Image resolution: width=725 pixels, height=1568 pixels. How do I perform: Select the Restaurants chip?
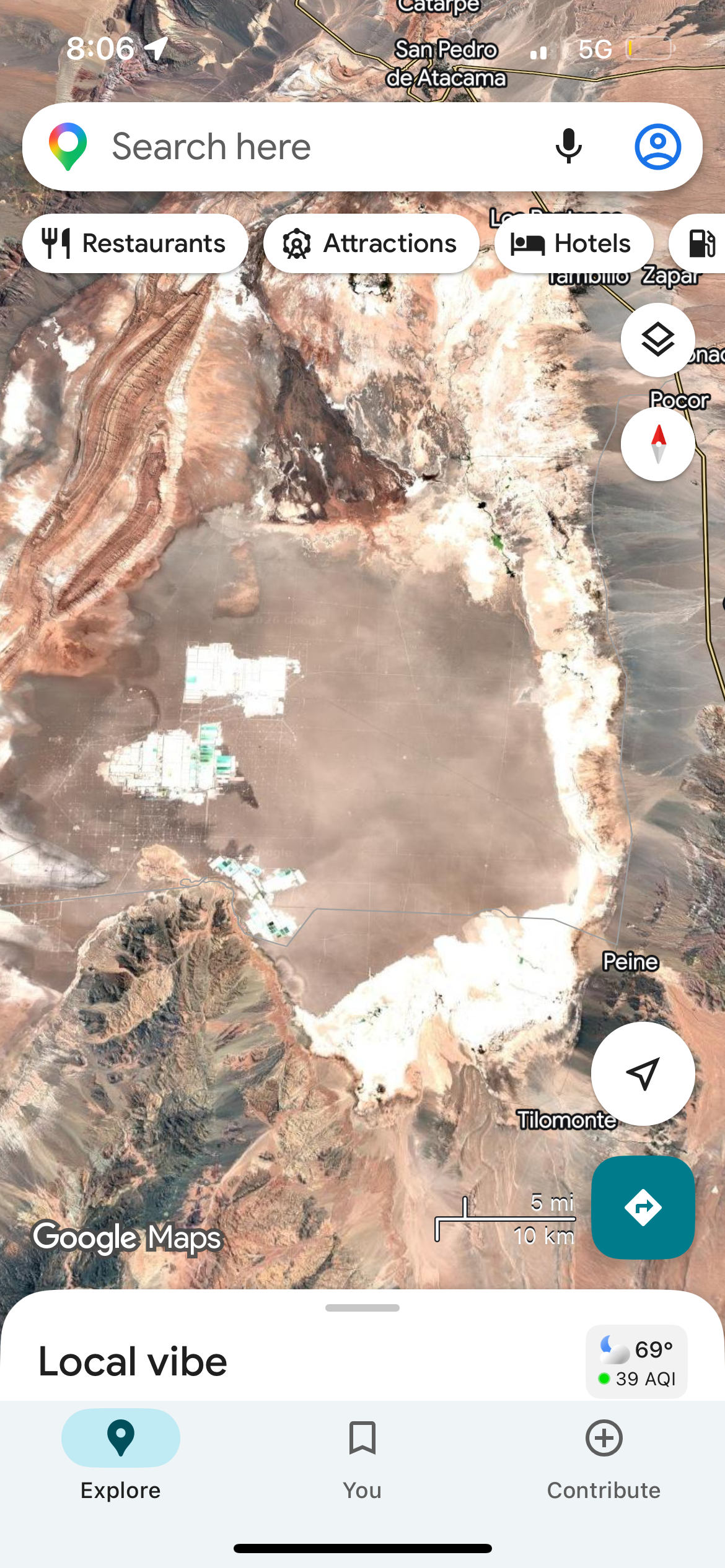point(135,243)
